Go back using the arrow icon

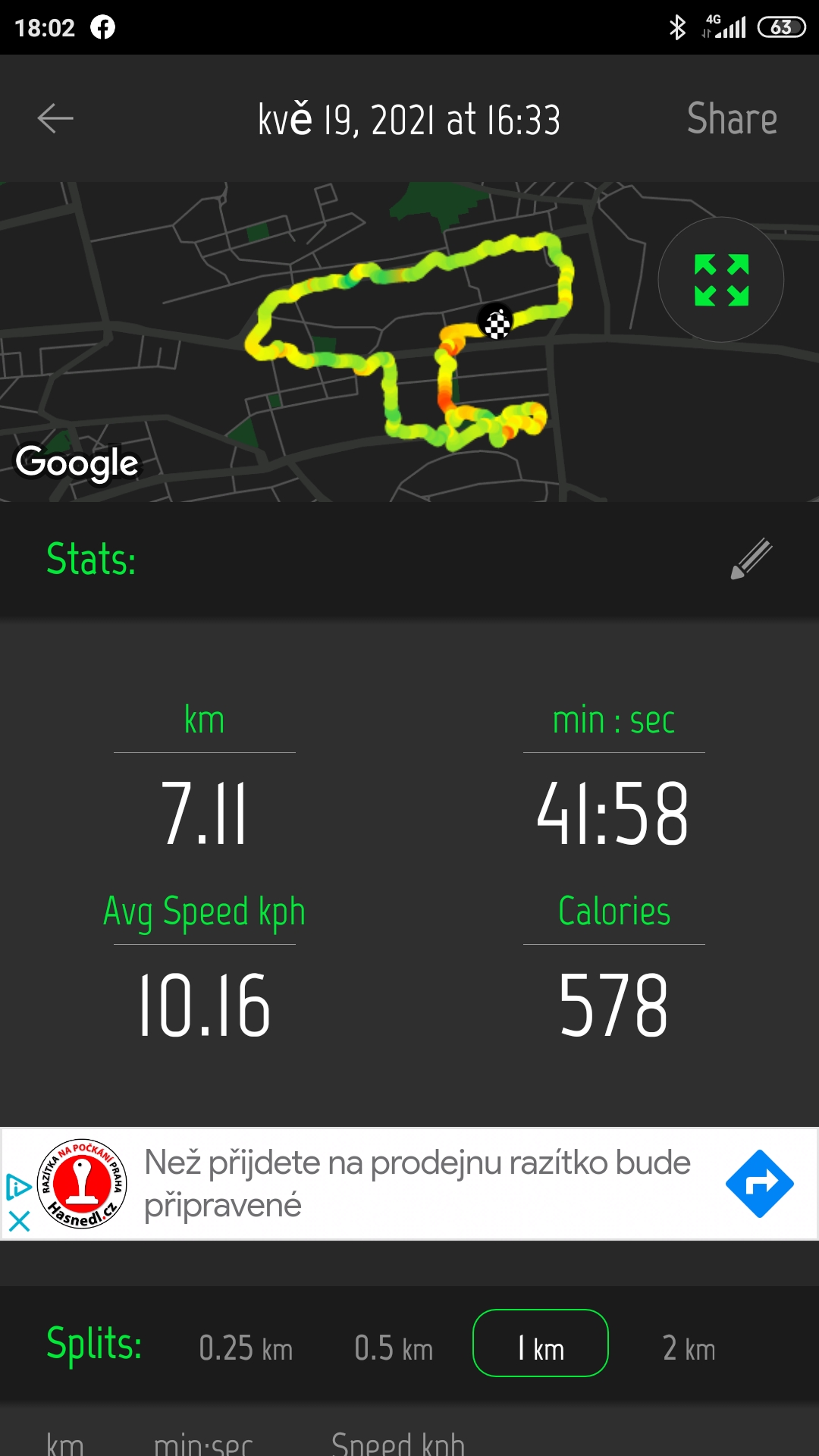55,118
